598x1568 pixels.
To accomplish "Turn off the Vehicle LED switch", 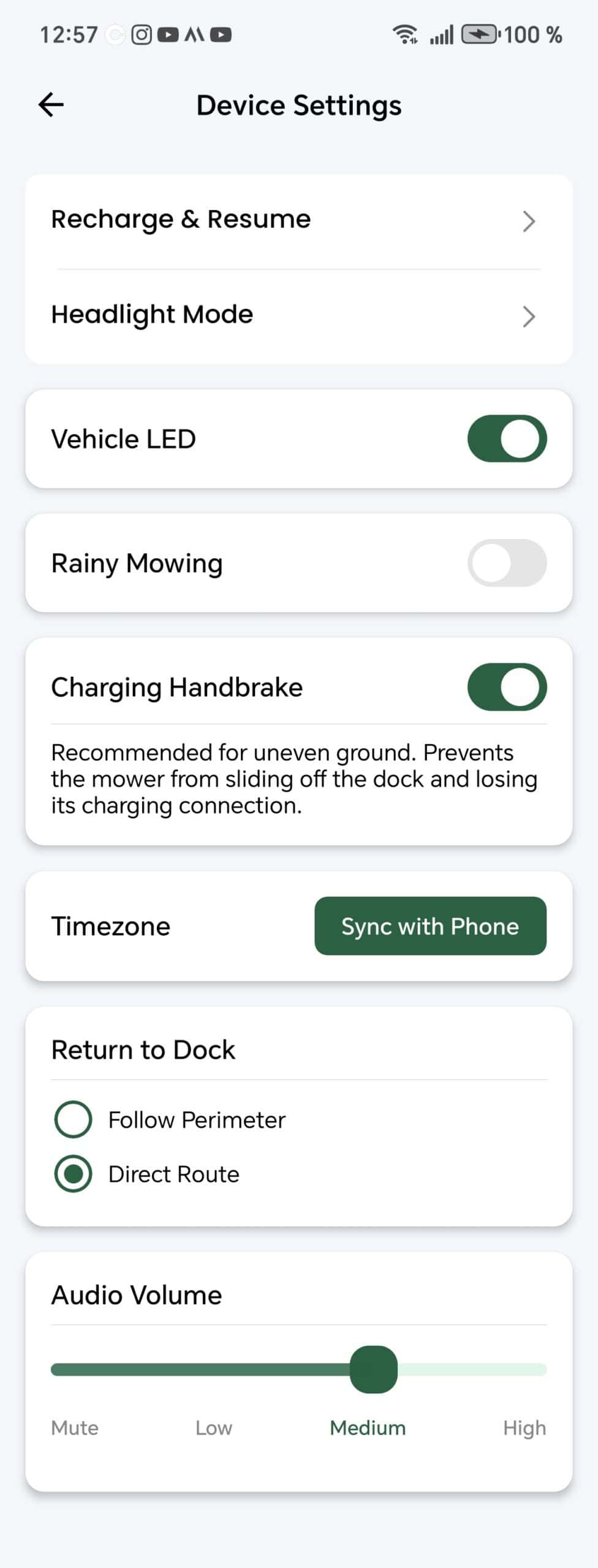I will pyautogui.click(x=507, y=439).
